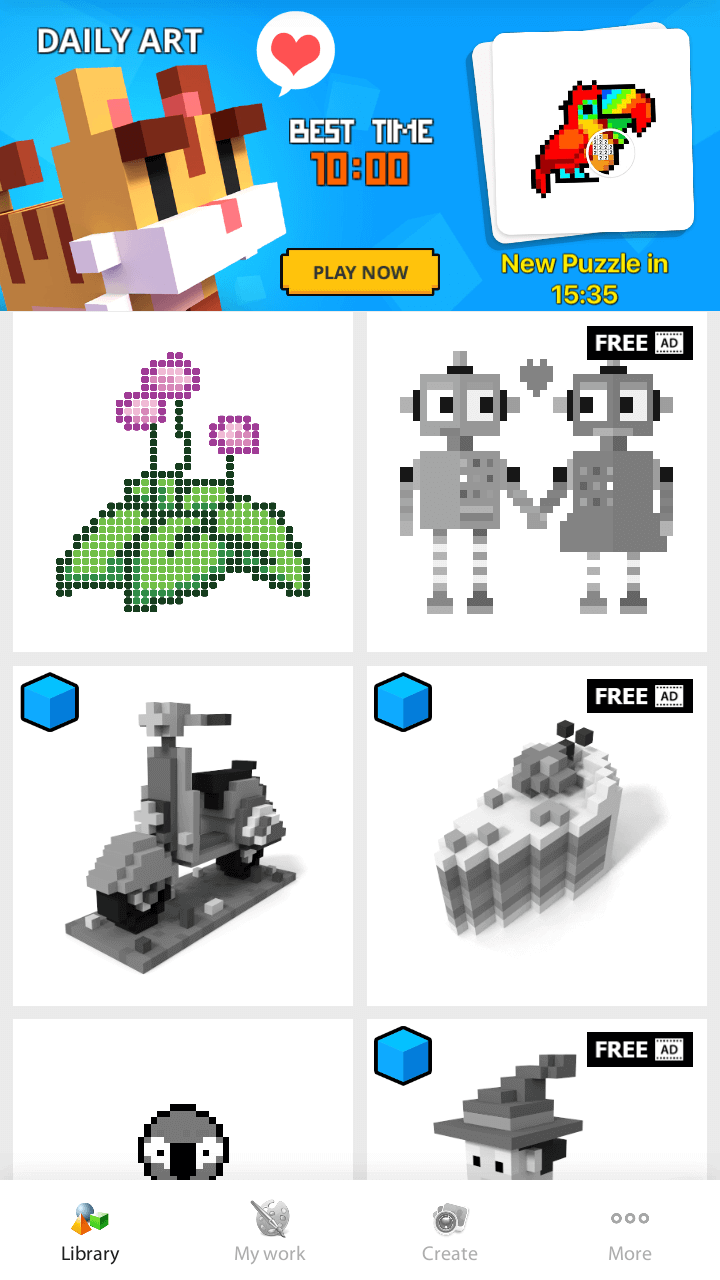The width and height of the screenshot is (720, 1280).
Task: Open the pink flowers pixel art
Action: point(183,482)
